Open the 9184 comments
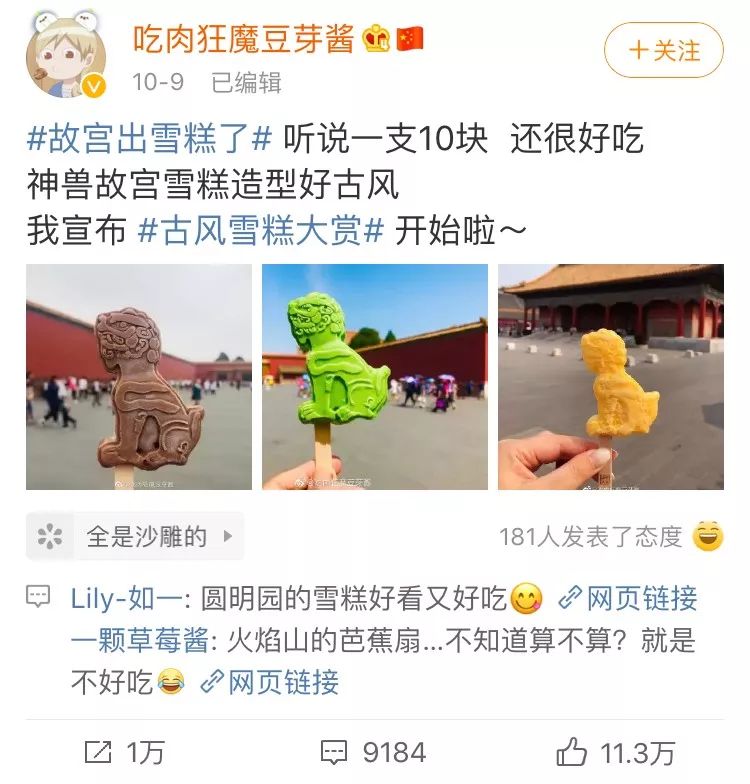This screenshot has height=784, width=750. tap(373, 751)
